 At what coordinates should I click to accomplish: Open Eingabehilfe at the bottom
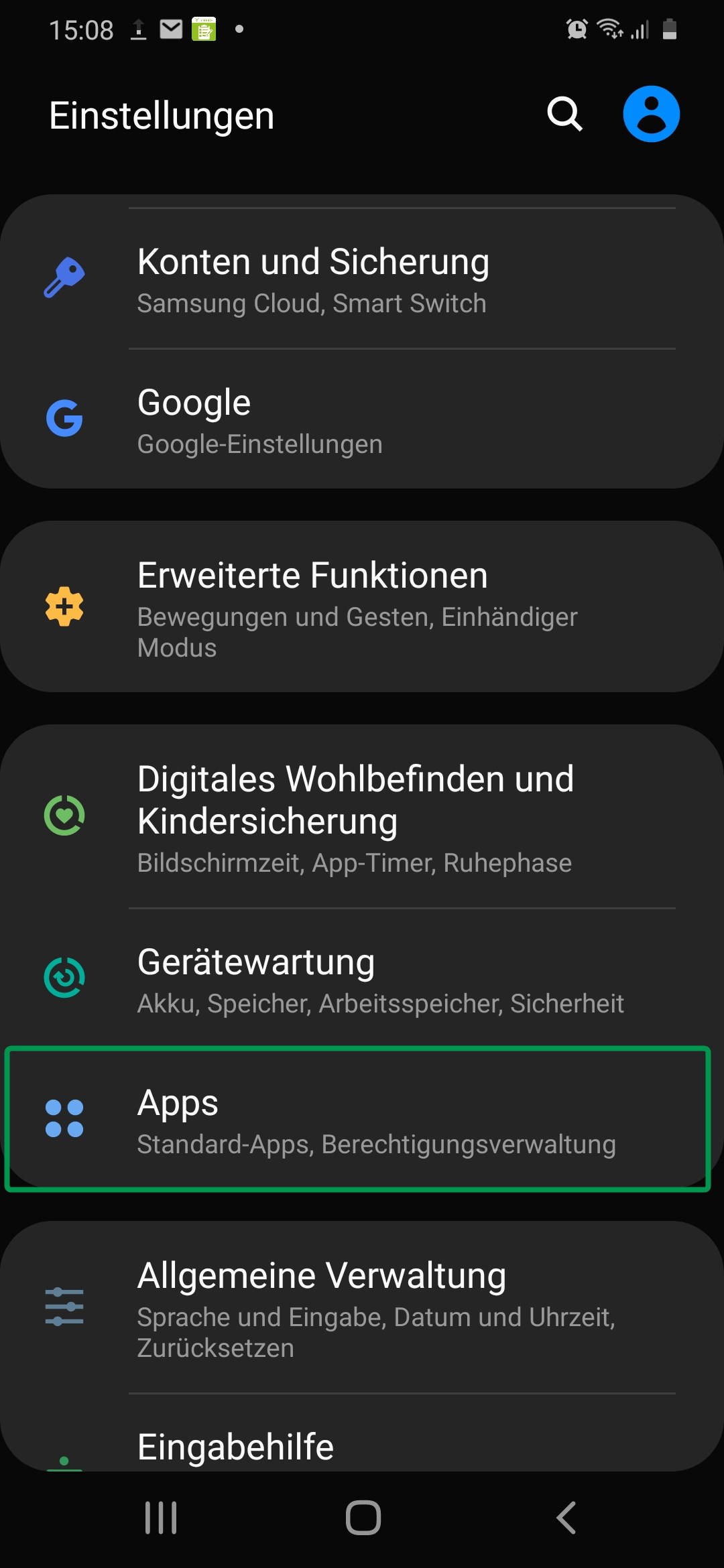point(362,1445)
